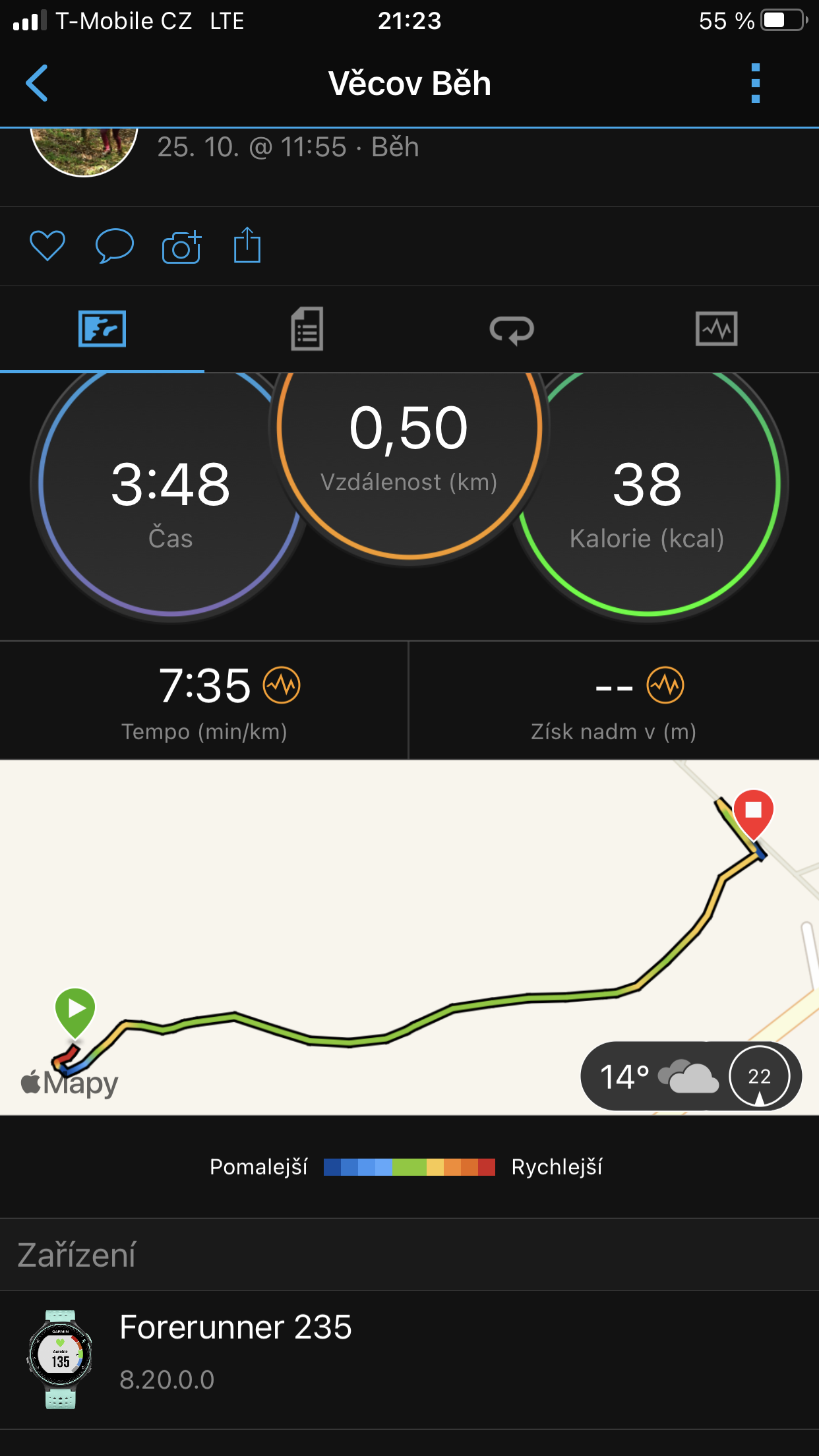Add a photo using the camera icon

tap(181, 247)
